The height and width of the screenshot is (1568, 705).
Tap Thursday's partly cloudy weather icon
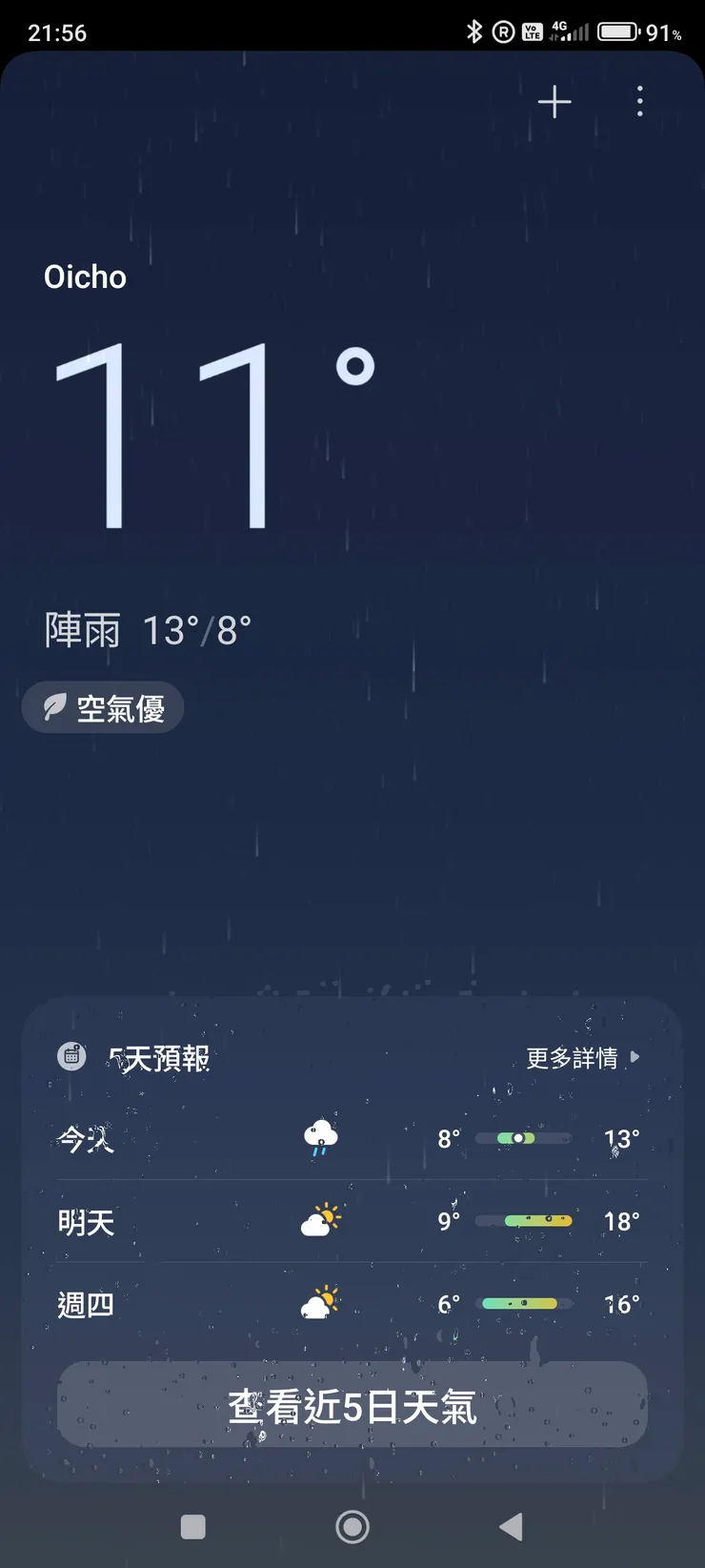tap(318, 1302)
